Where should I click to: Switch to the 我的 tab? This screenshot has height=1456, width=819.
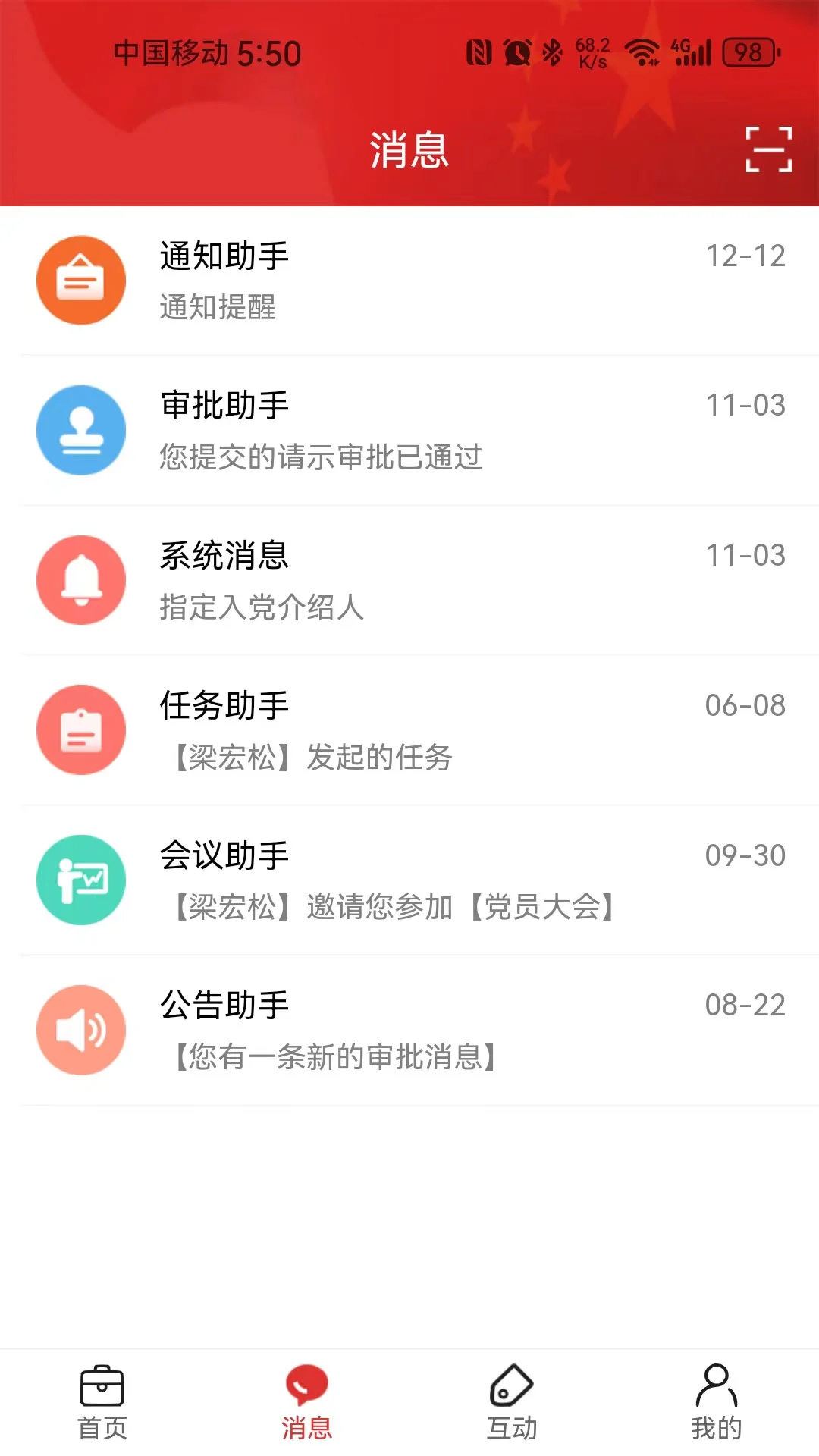coord(716,1403)
